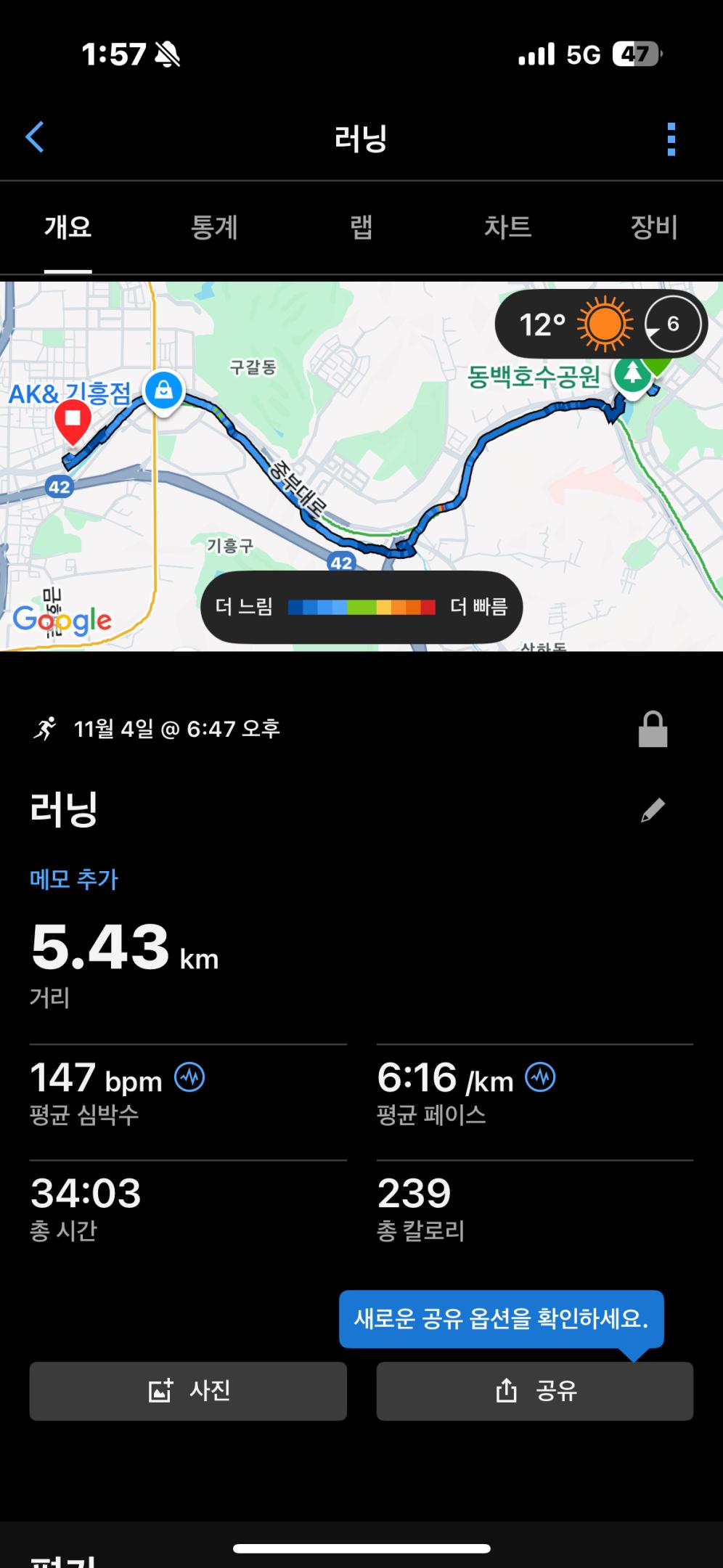Open the 랩 tab
Image resolution: width=723 pixels, height=1568 pixels.
coord(361,227)
